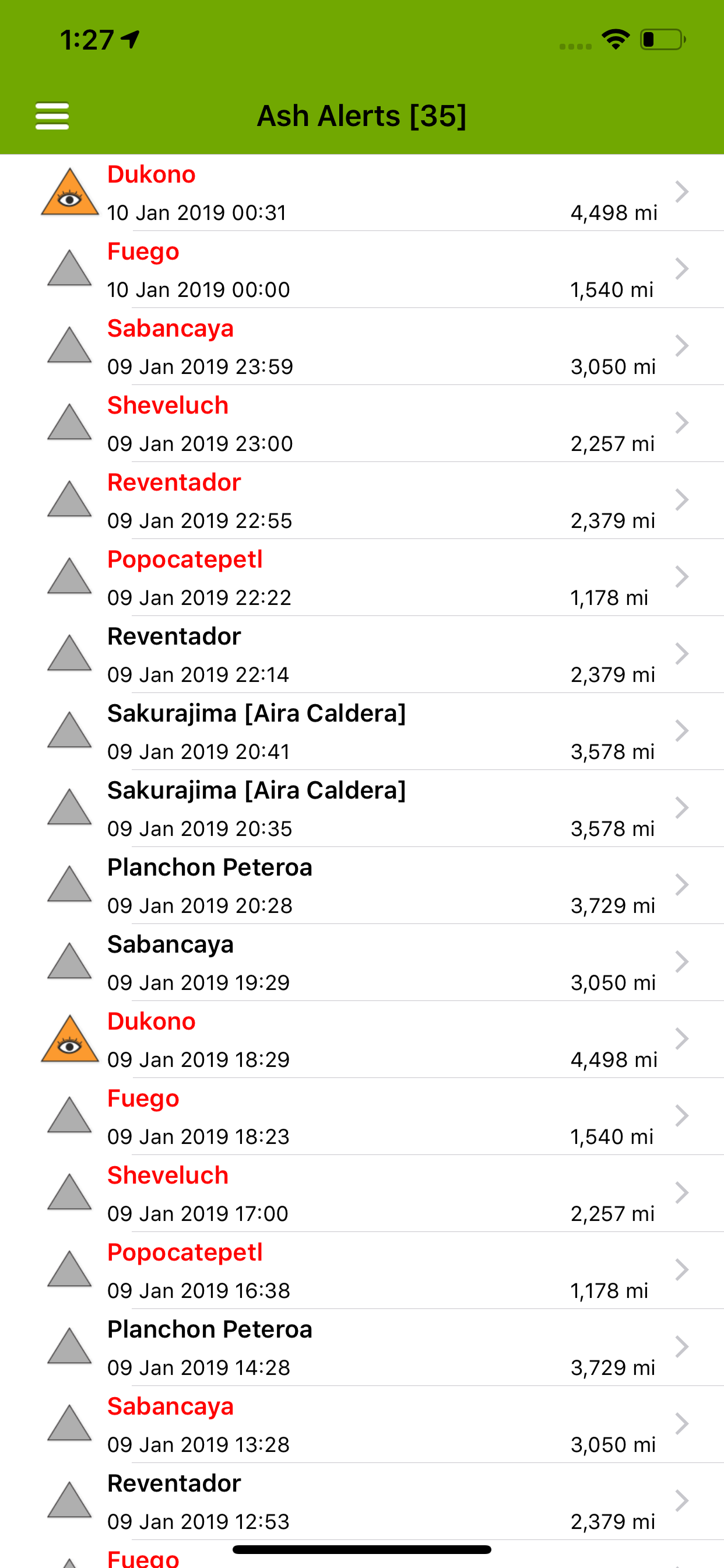Open the hamburger menu
The width and height of the screenshot is (724, 1568).
pyautogui.click(x=52, y=116)
